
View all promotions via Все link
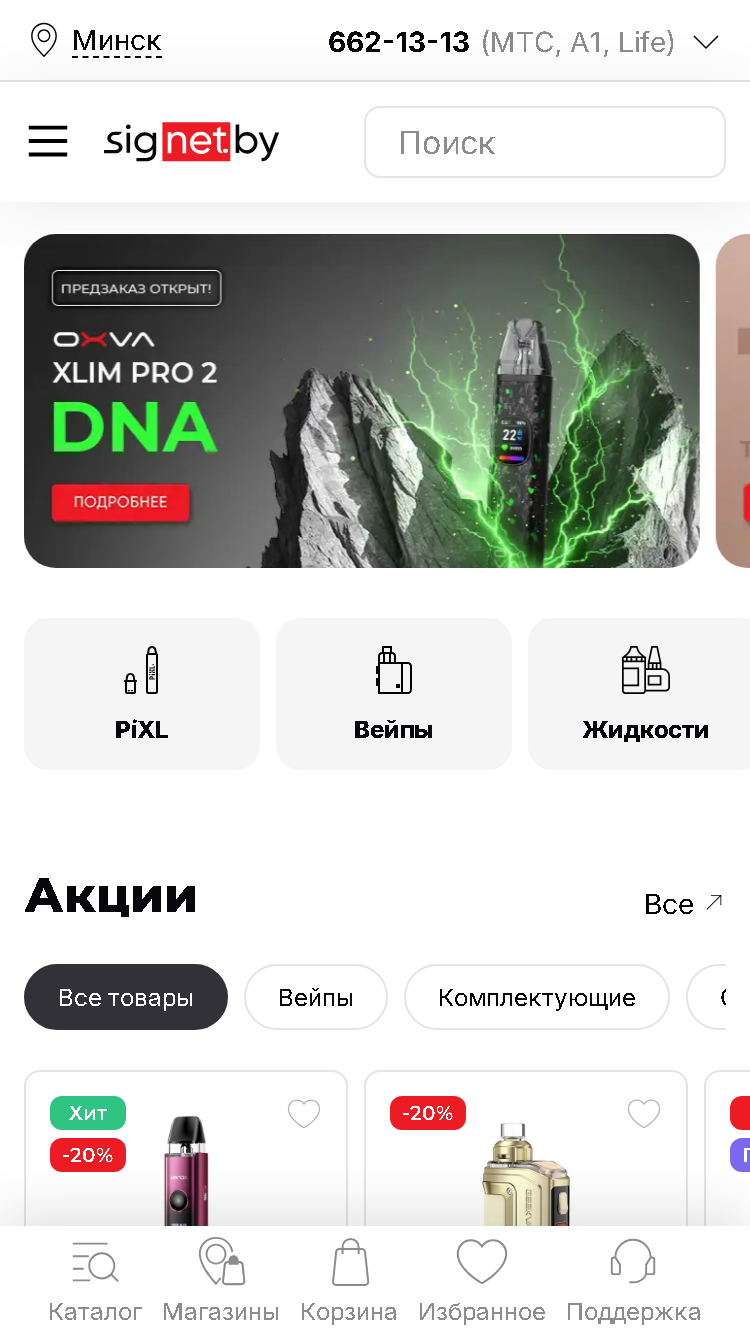pos(684,904)
